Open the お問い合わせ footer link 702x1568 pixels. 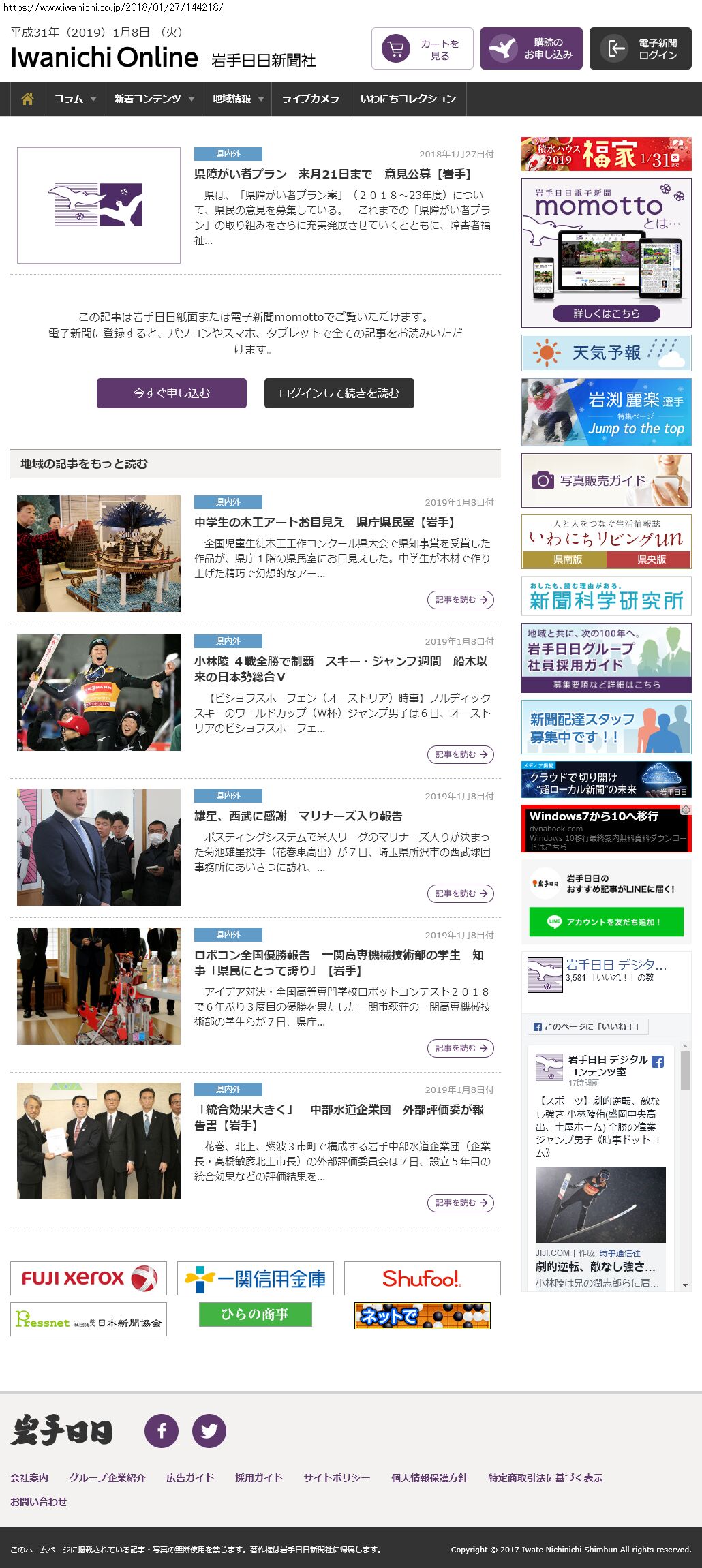[39, 1501]
